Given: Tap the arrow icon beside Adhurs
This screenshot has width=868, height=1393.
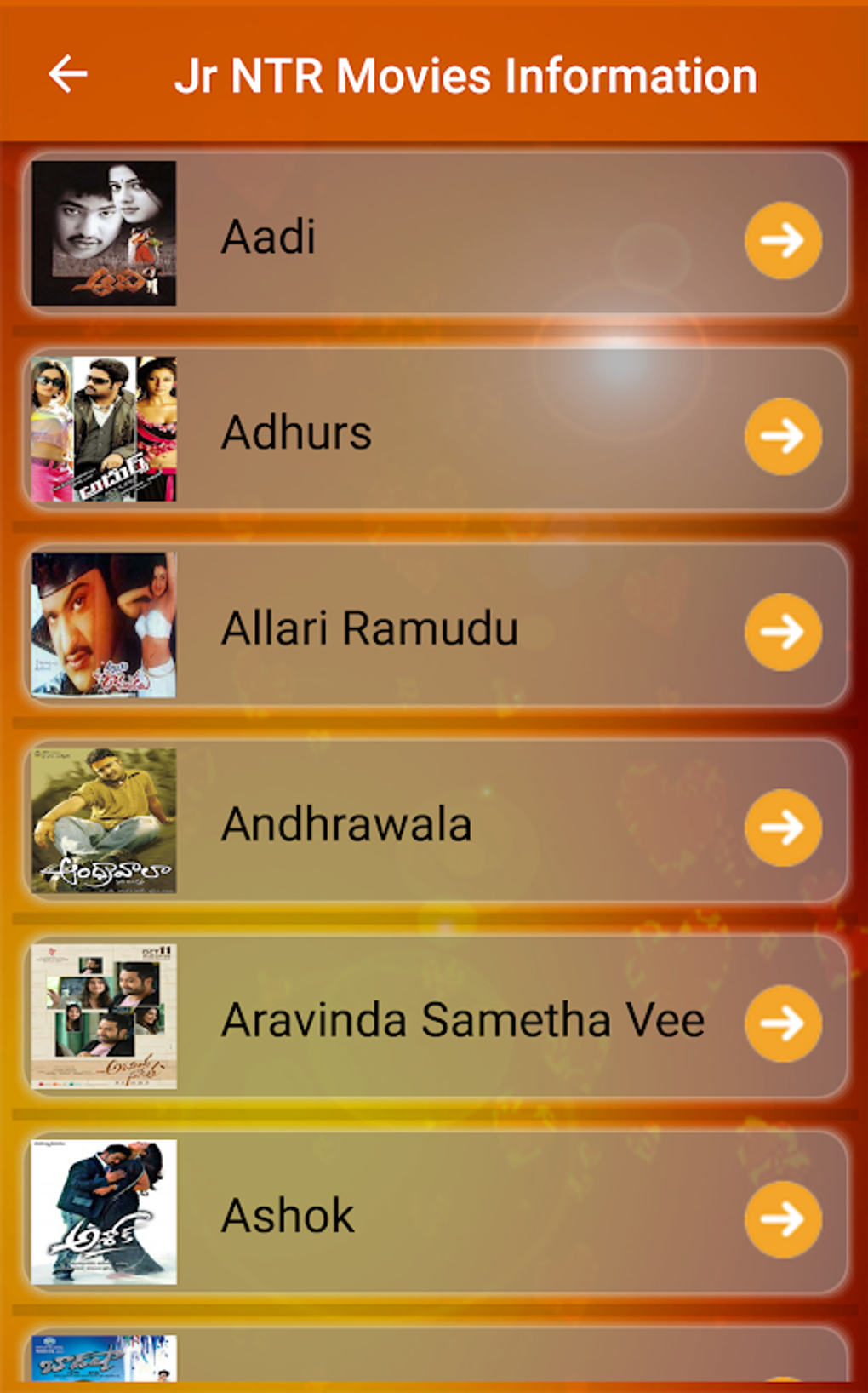Looking at the screenshot, I should [x=782, y=434].
